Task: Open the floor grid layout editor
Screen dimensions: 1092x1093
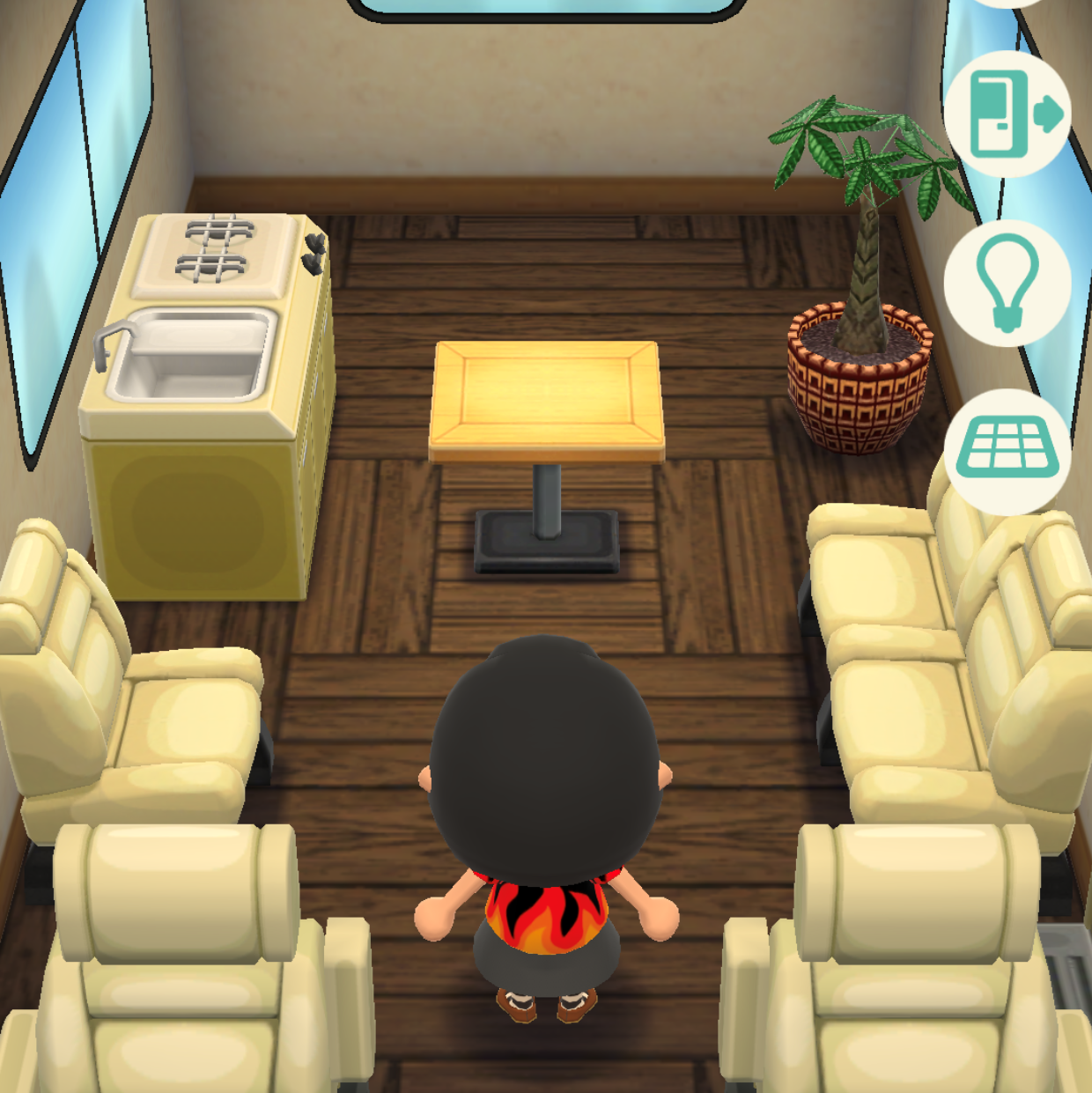Action: (x=1007, y=450)
